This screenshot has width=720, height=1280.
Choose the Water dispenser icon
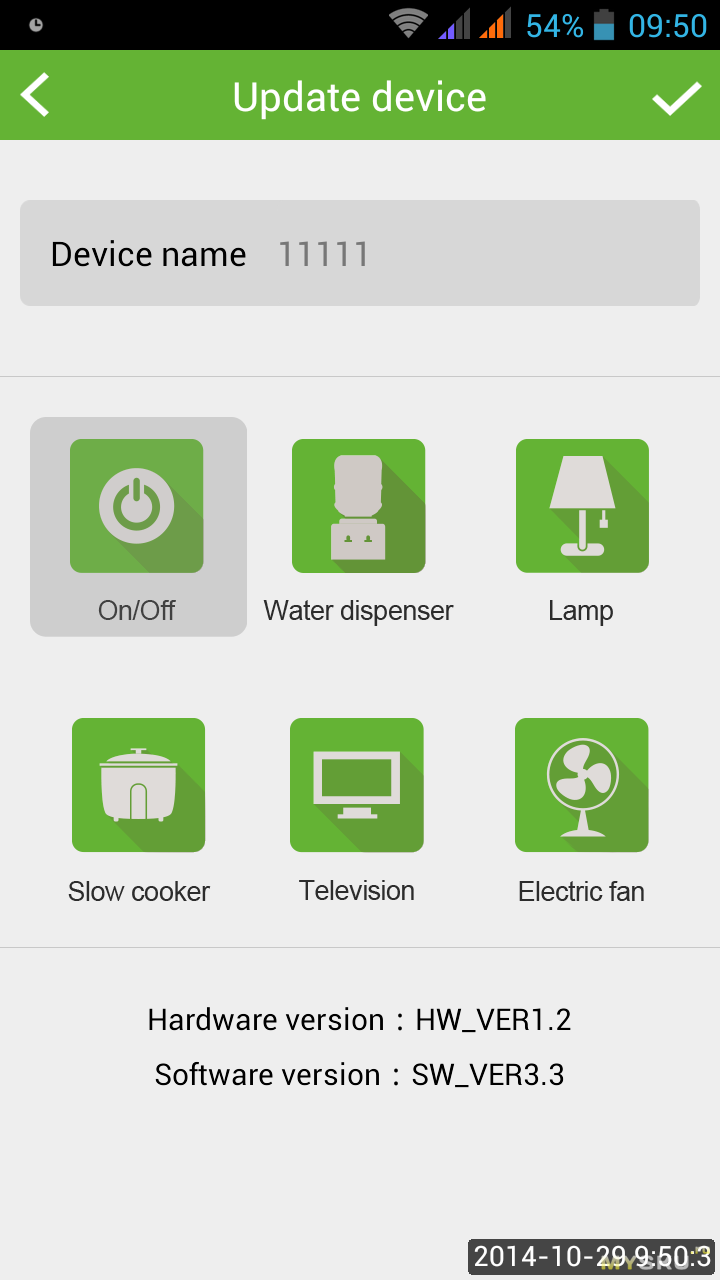358,506
